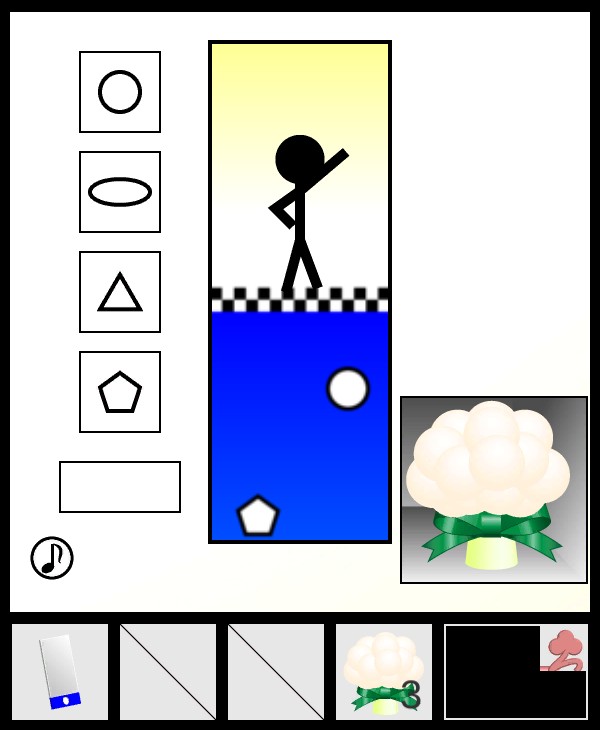Select the bouquet with scissors inventory item
Image resolution: width=600 pixels, height=730 pixels.
(384, 672)
